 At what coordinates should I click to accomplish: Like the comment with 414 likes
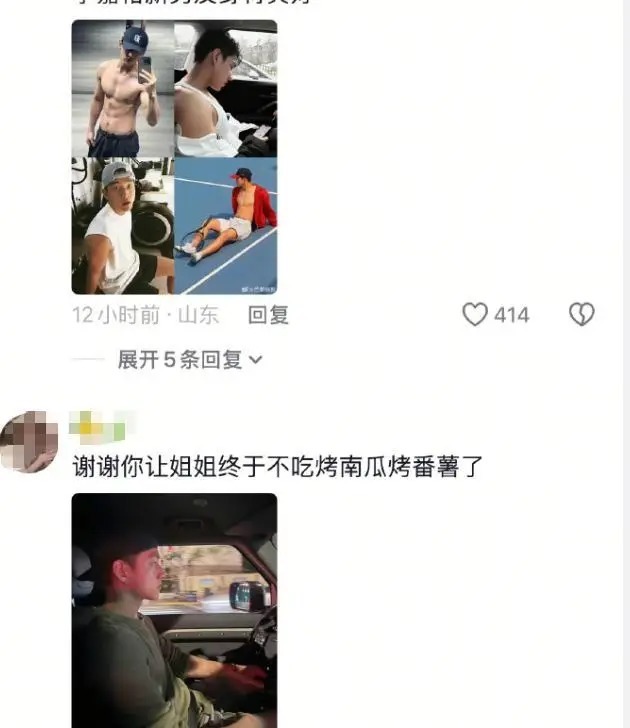coord(475,315)
